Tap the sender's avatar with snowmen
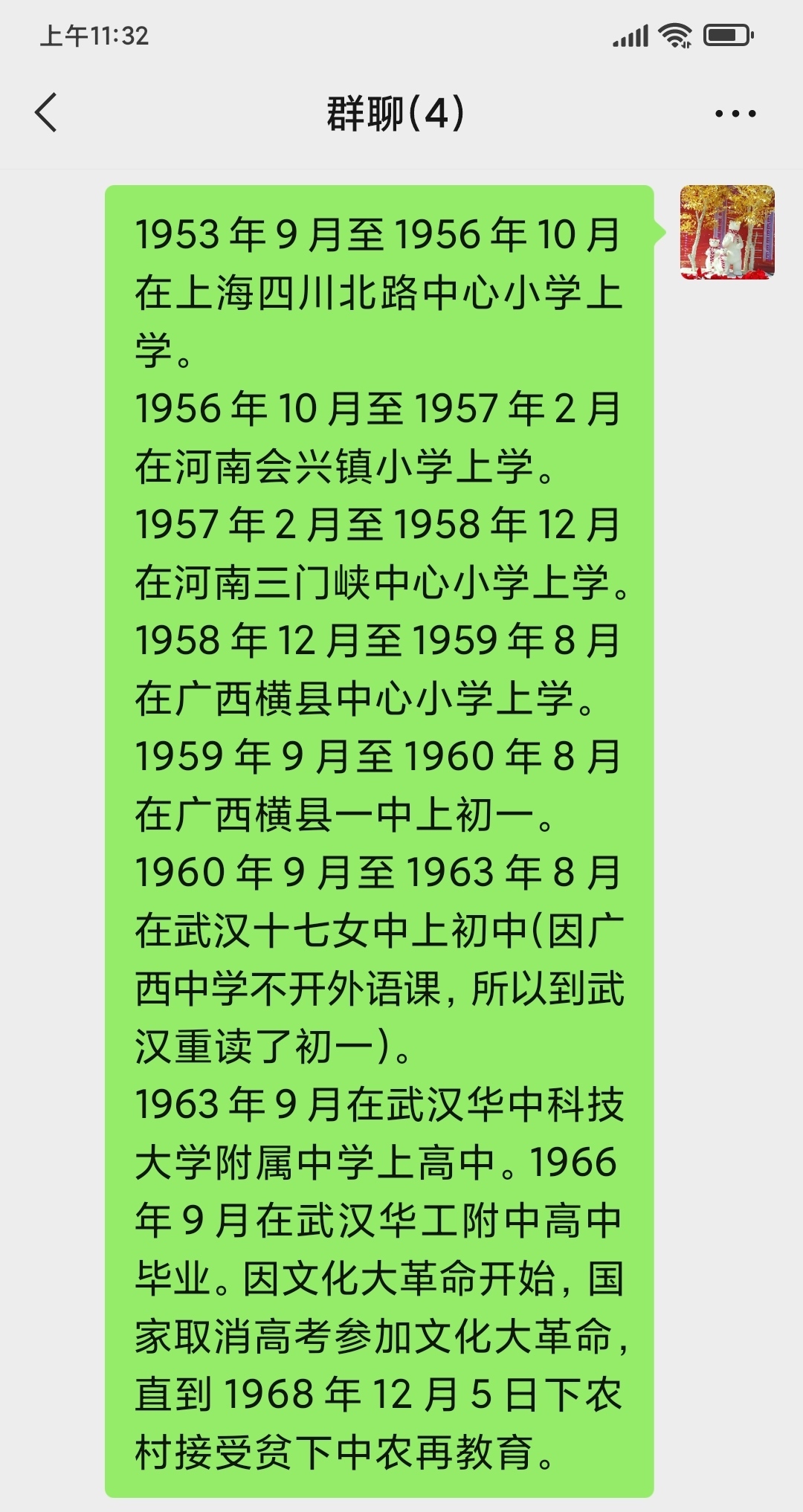803x1512 pixels. pos(727,233)
